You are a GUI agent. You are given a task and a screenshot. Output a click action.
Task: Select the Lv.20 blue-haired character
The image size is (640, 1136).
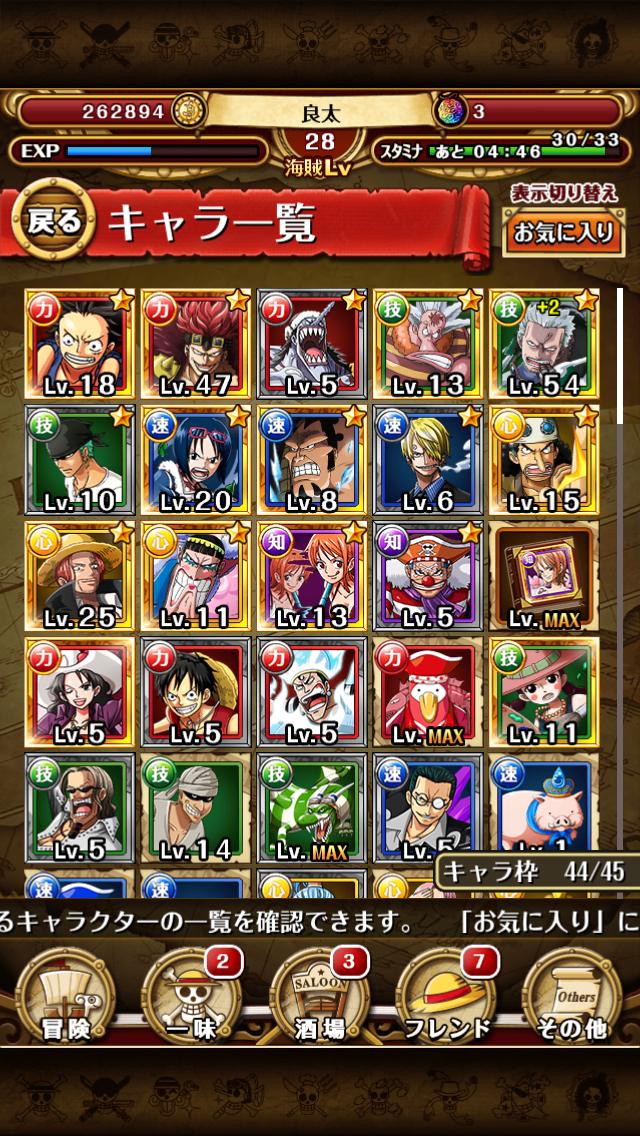tap(196, 460)
